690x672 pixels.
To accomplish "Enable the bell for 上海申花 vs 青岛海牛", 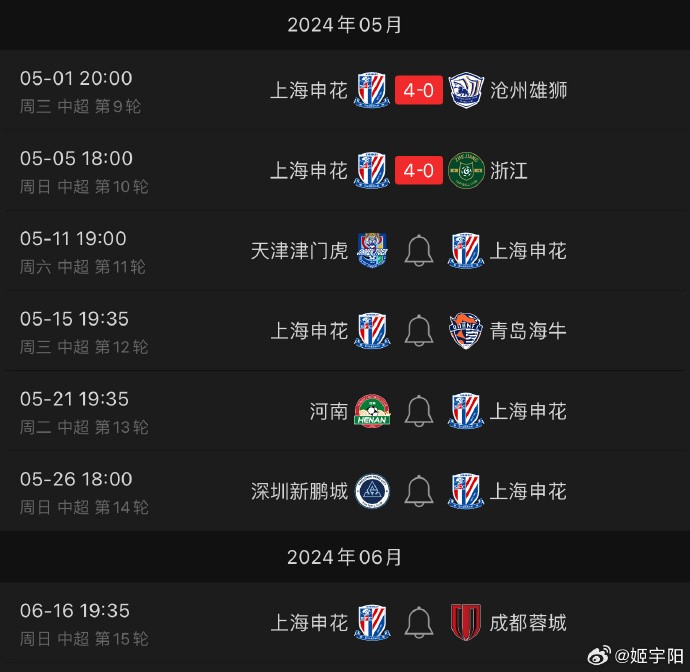I will 419,331.
